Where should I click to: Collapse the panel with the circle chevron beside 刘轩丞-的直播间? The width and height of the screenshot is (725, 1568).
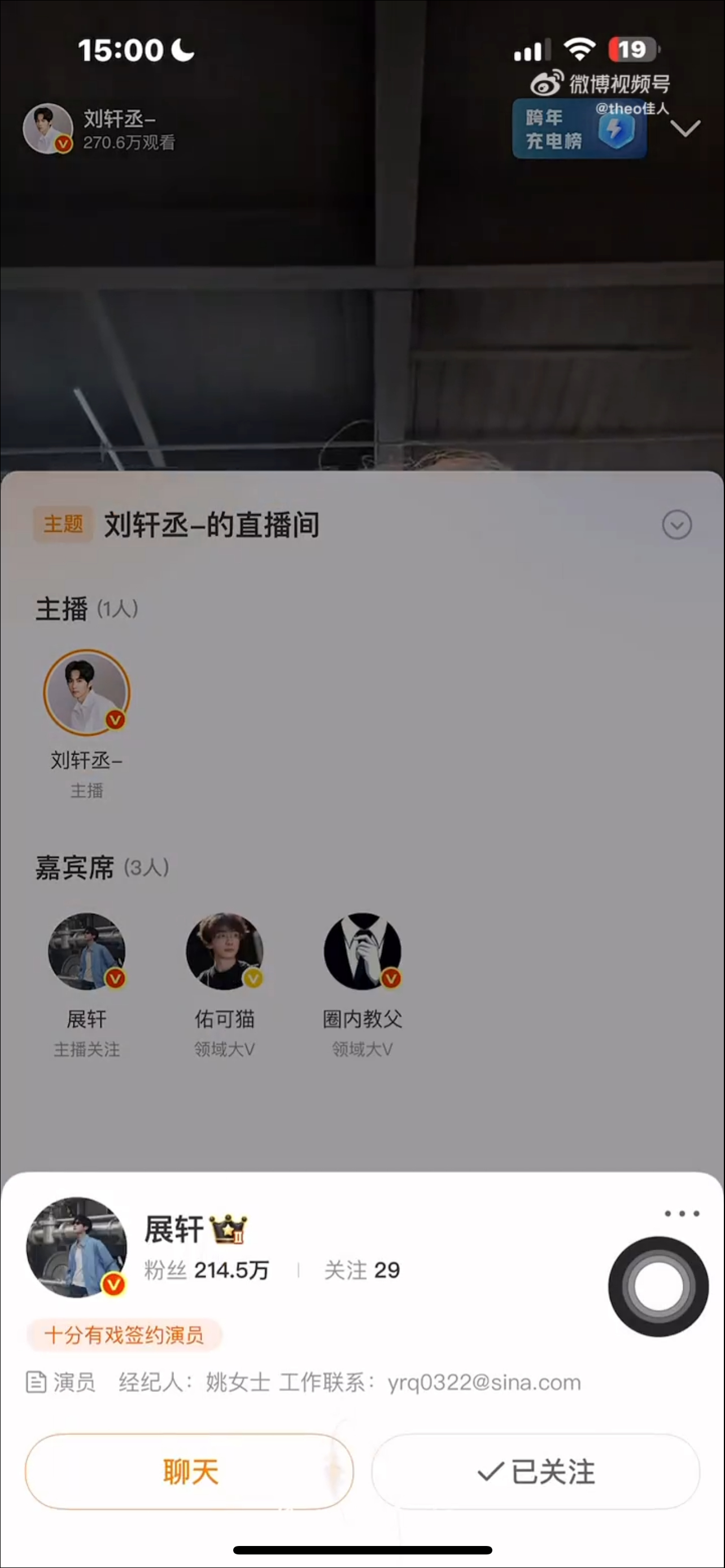(676, 525)
